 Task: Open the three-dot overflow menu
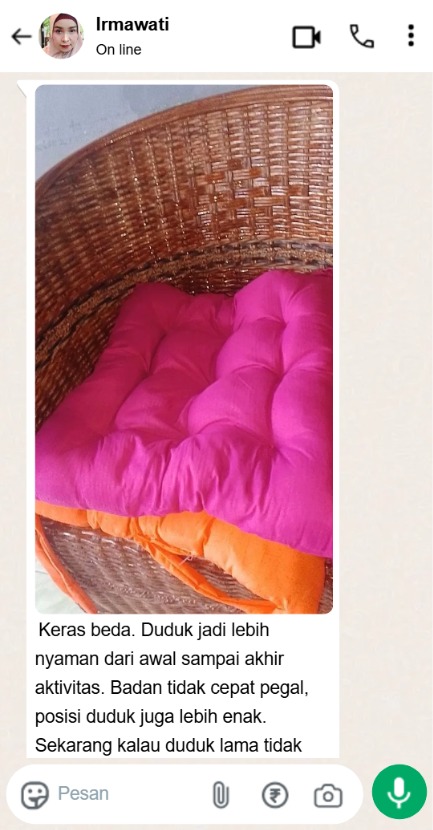[x=411, y=35]
